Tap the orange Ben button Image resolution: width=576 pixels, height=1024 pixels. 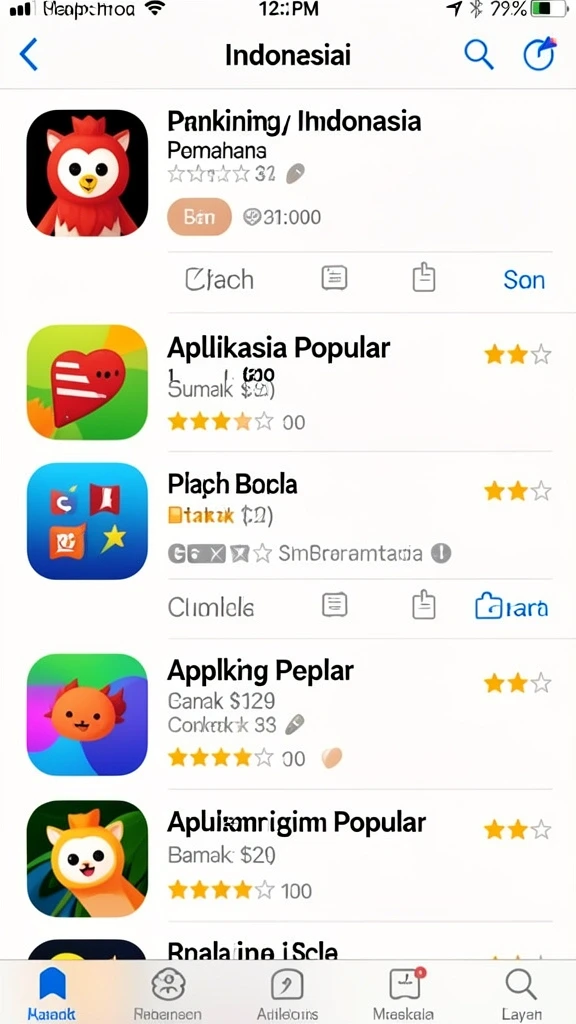[x=199, y=217]
